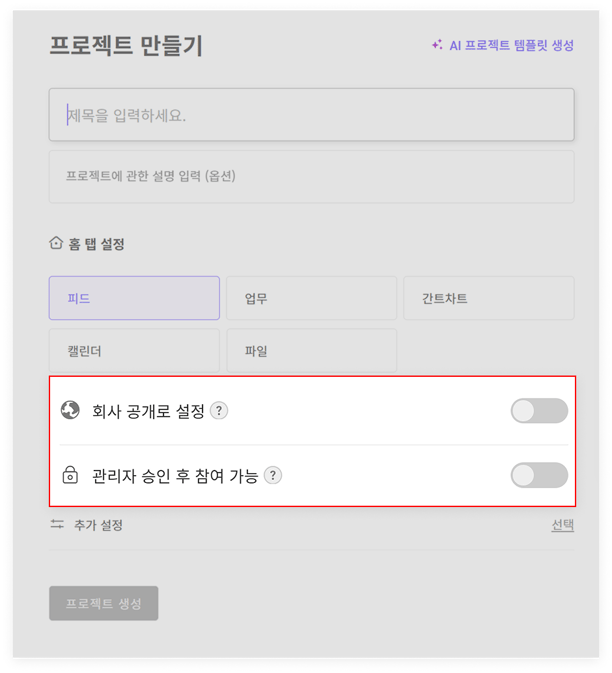Open help icon beside 회사 공개로 설정
Screen dimensions: 612x673
tap(219, 411)
